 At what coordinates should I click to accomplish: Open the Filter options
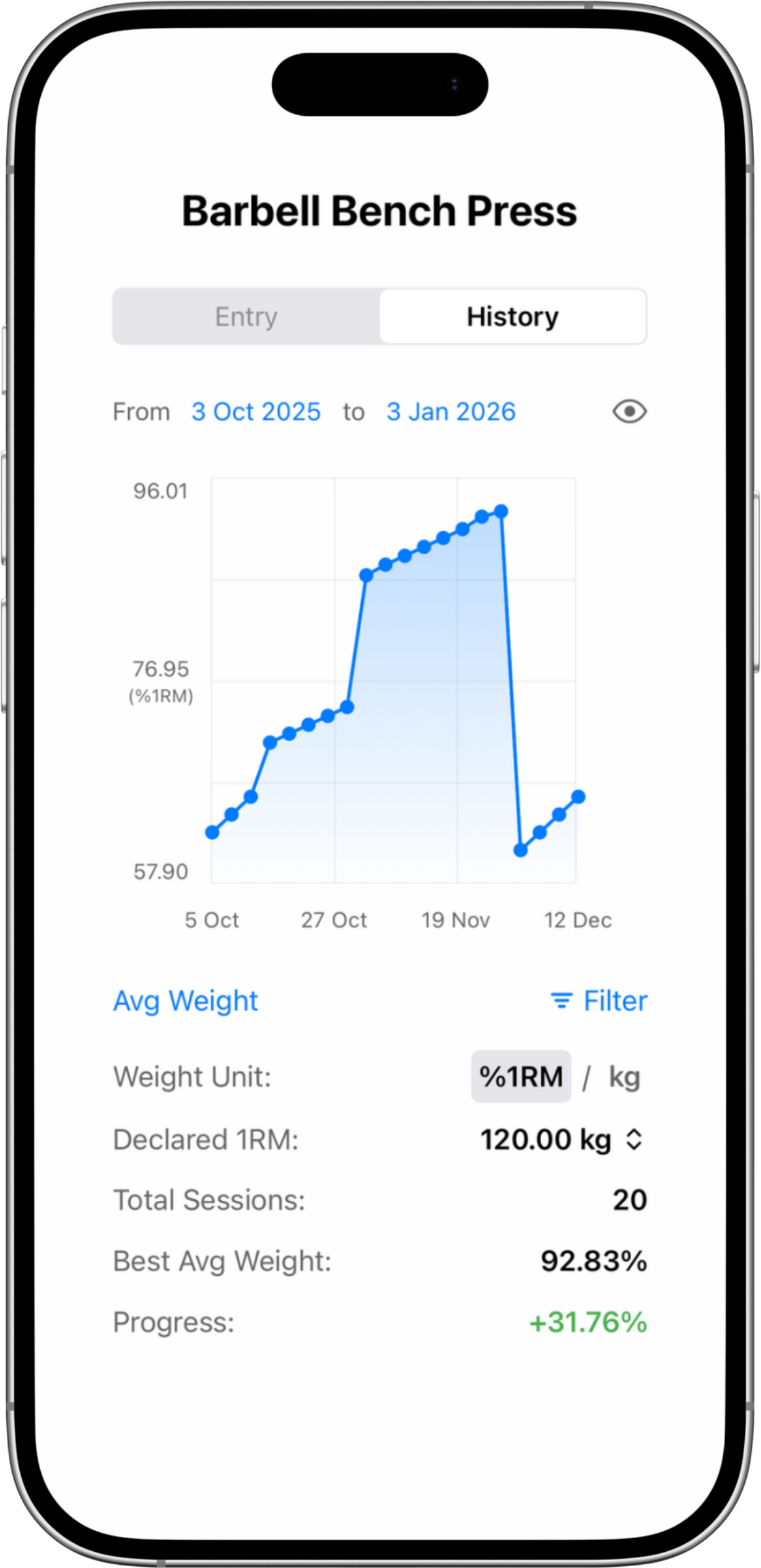tap(599, 1001)
